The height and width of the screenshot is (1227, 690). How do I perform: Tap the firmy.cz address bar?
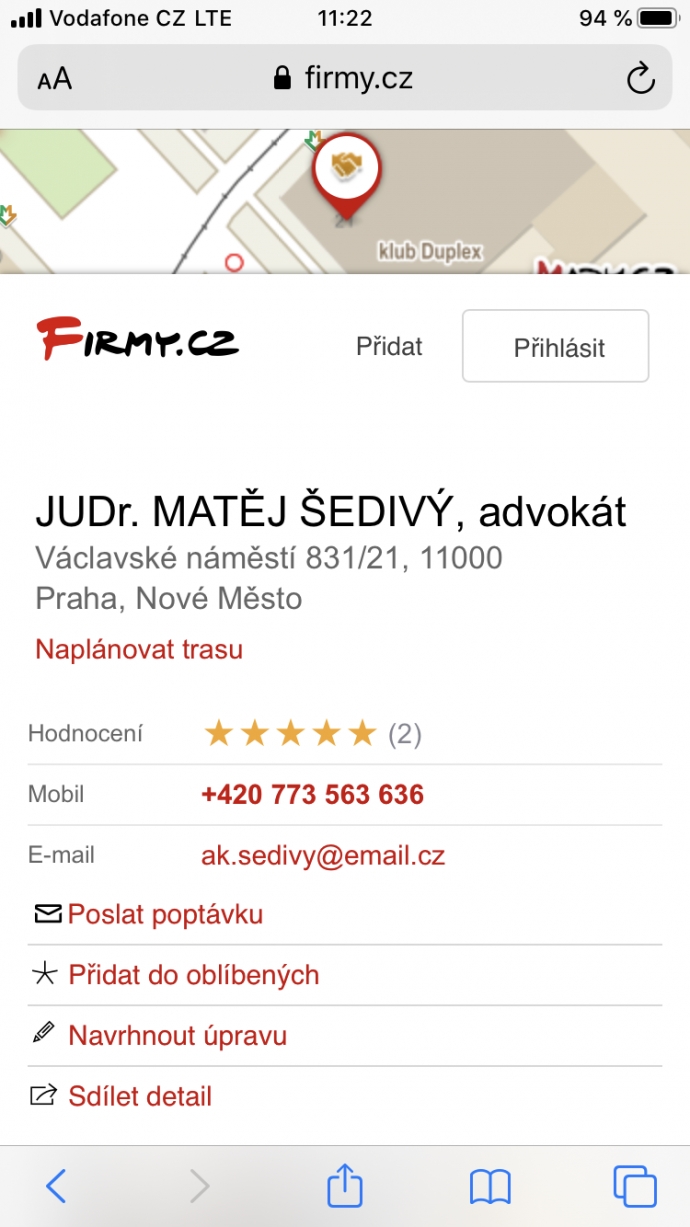pos(343,79)
